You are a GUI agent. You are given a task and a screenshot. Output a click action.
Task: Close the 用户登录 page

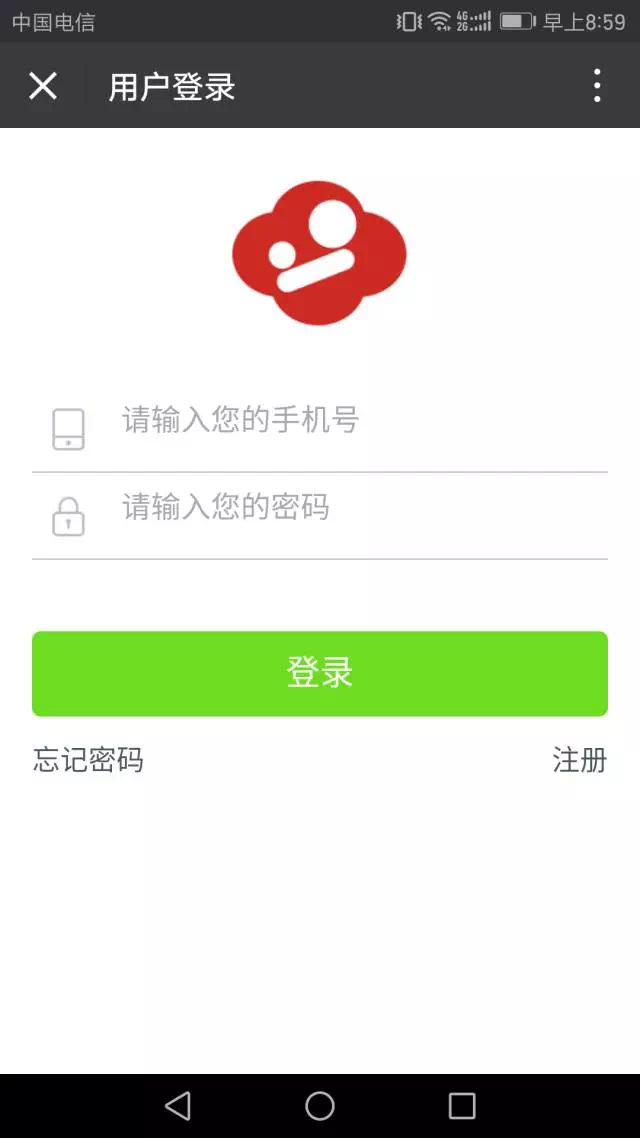[42, 86]
